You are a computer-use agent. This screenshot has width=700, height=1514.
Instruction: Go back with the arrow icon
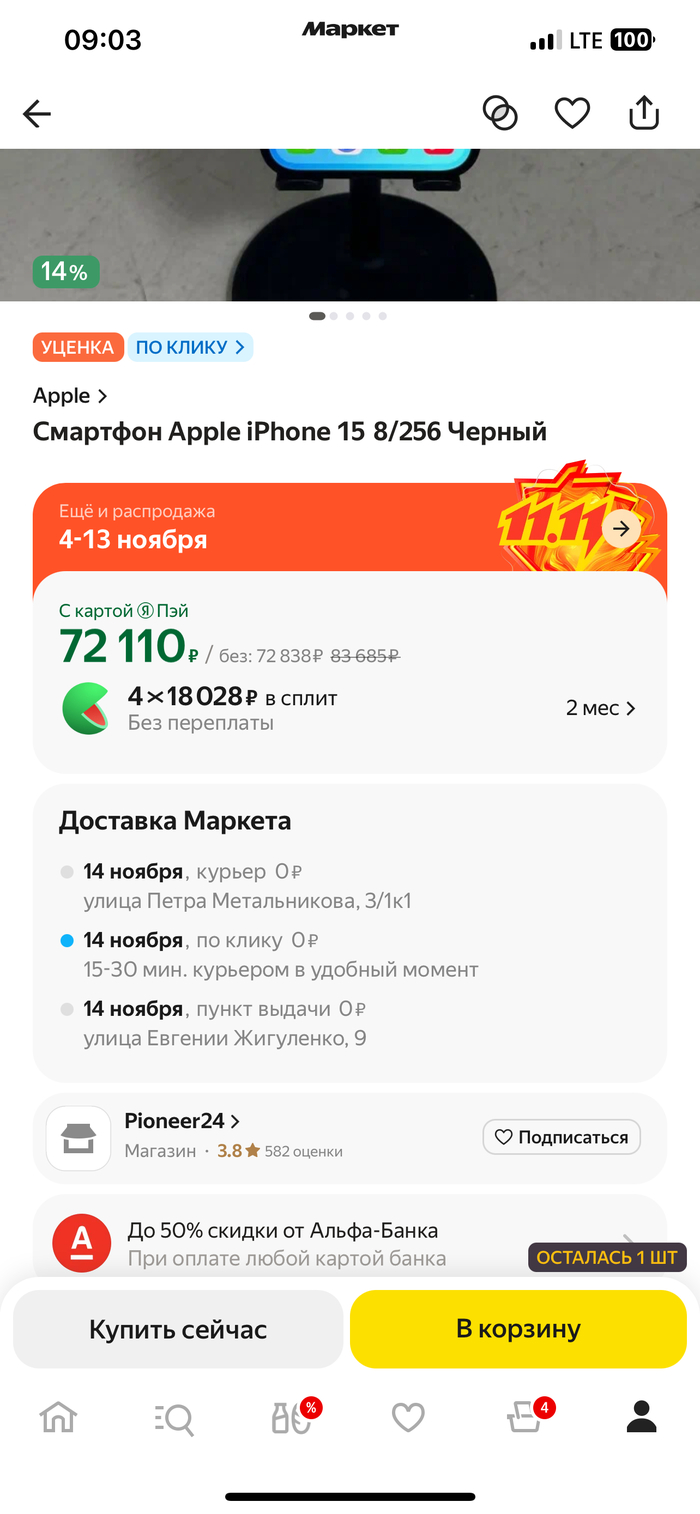coord(37,114)
